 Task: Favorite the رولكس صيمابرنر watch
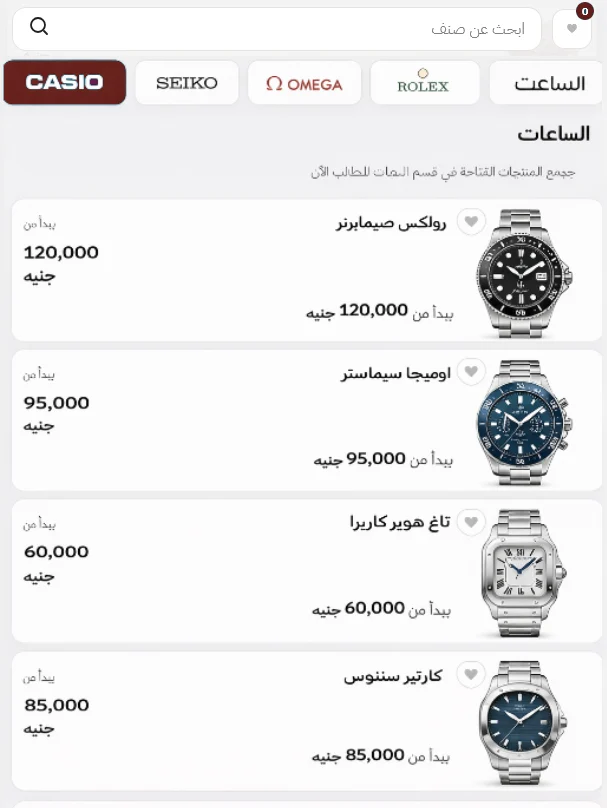pos(472,221)
